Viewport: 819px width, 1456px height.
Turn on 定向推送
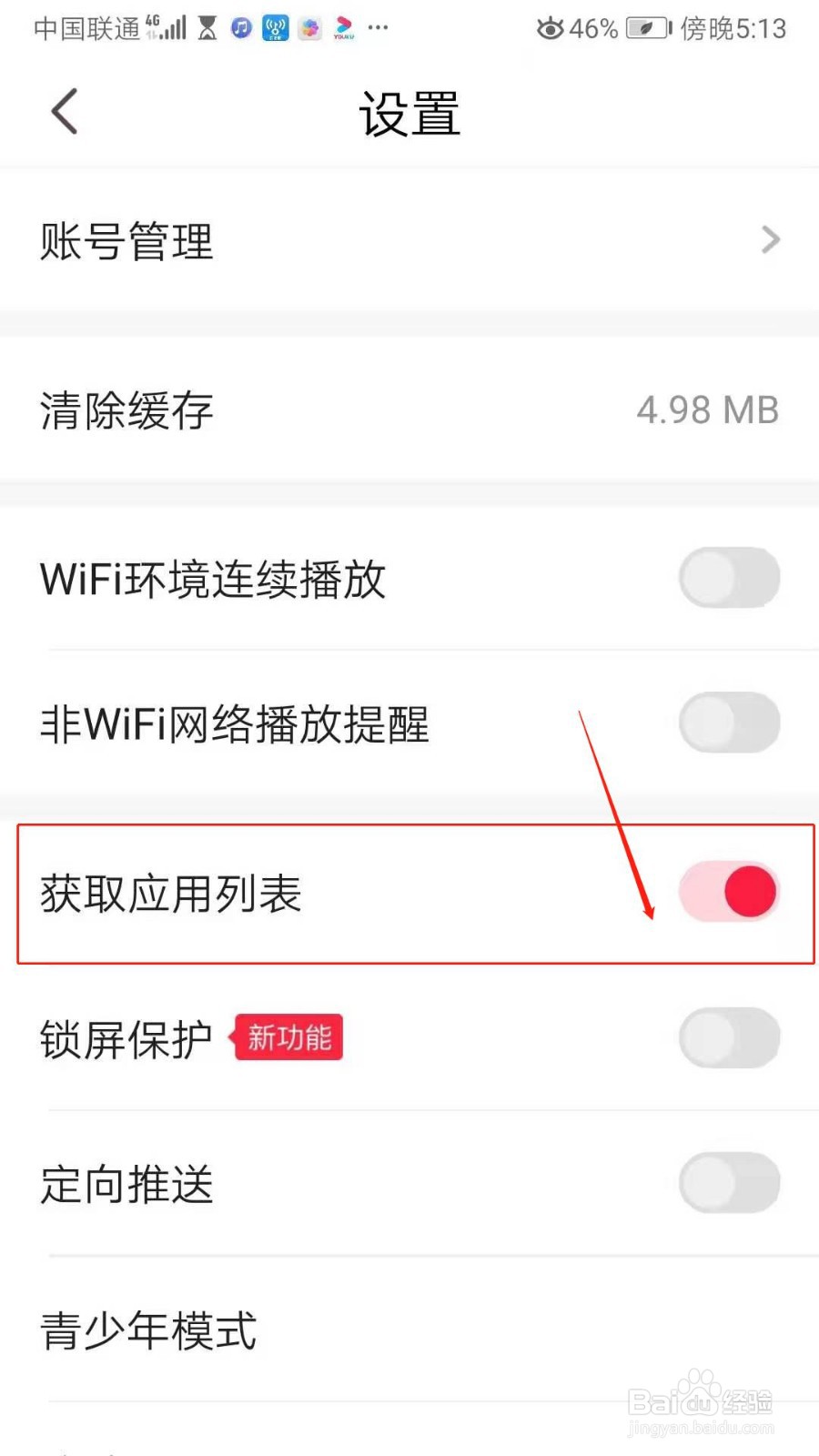(x=728, y=1183)
